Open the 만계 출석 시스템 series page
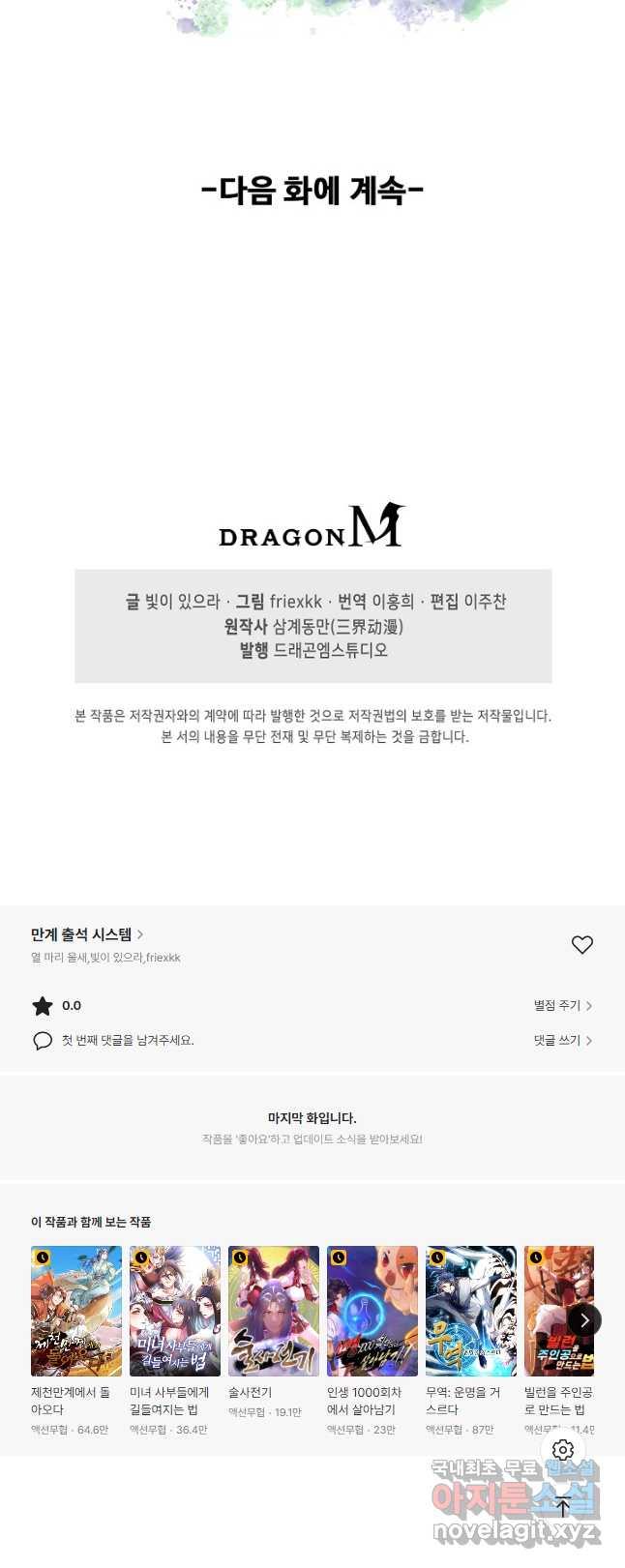The height and width of the screenshot is (1568, 625). [x=87, y=934]
